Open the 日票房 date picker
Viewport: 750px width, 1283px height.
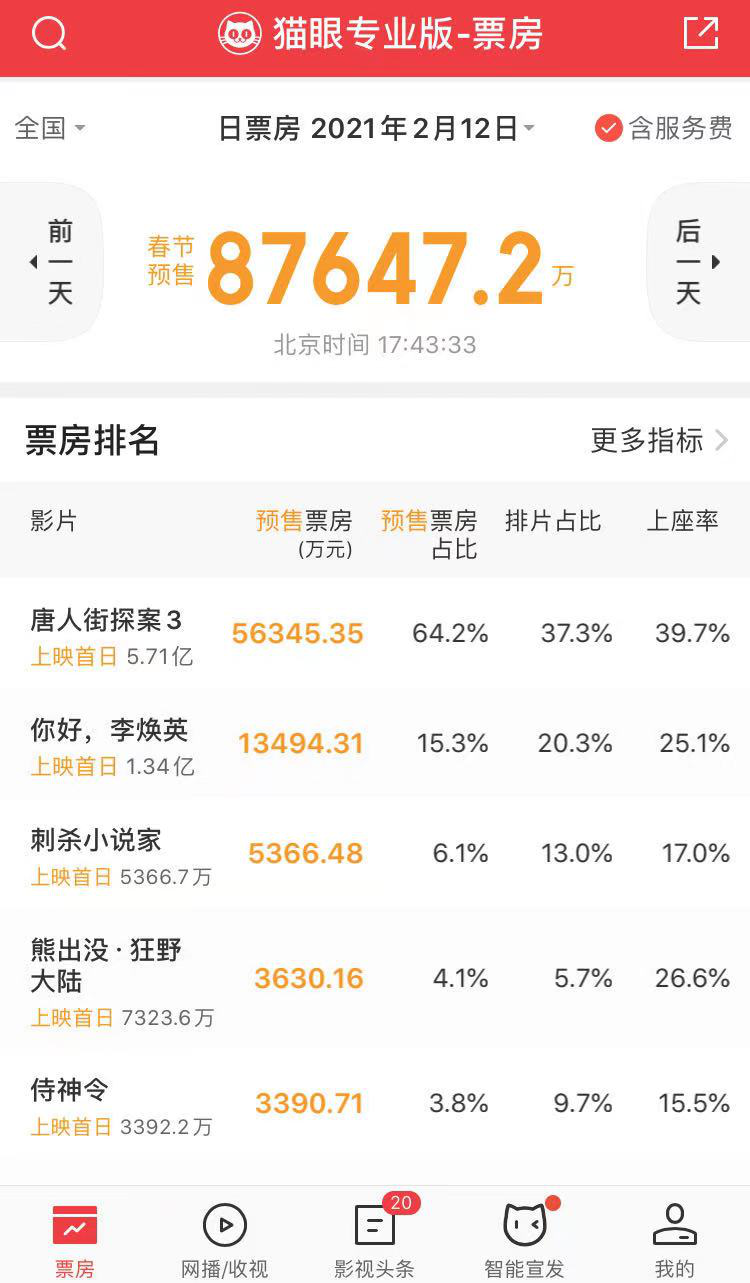[x=377, y=128]
